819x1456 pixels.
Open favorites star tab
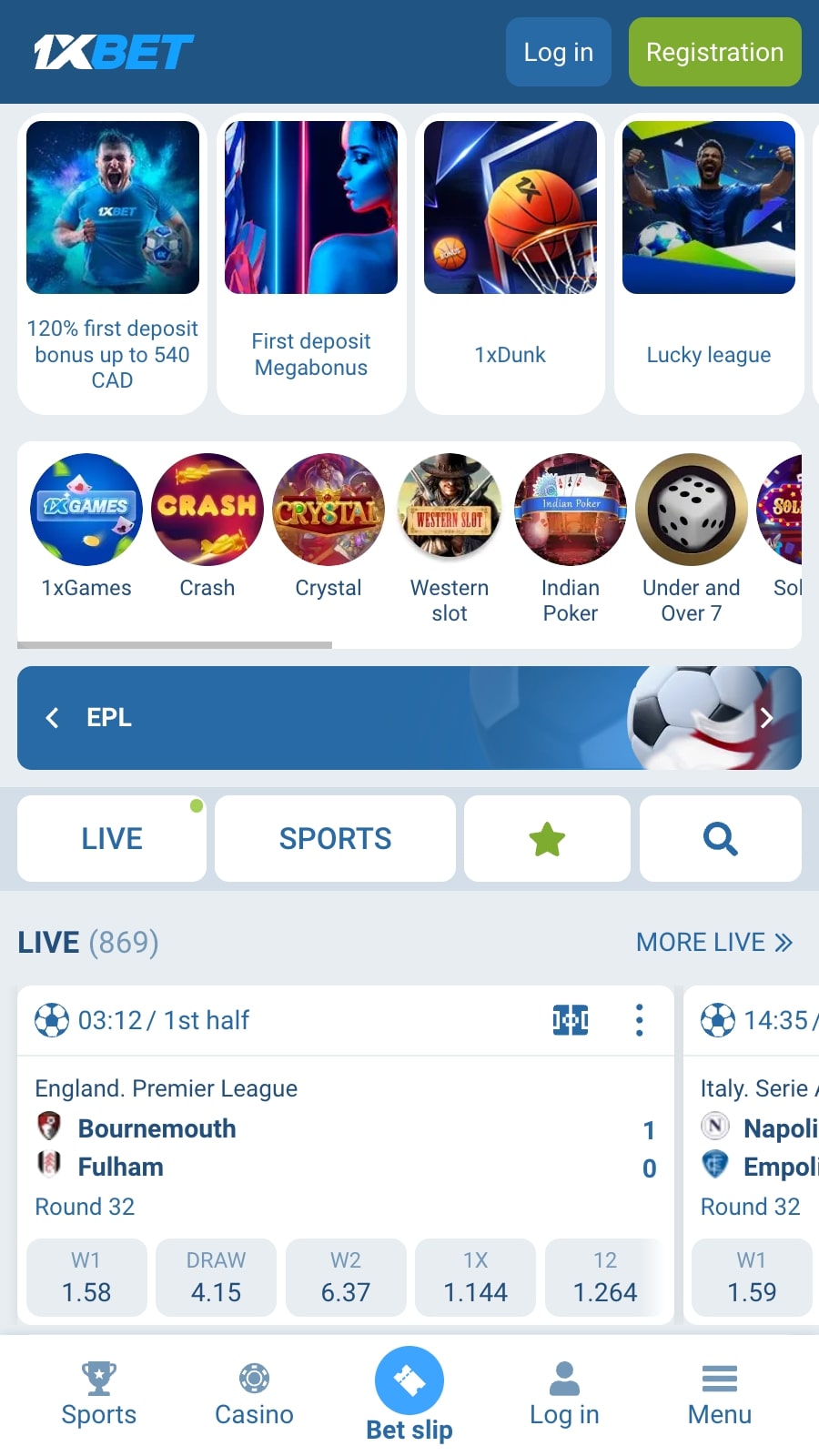[547, 838]
